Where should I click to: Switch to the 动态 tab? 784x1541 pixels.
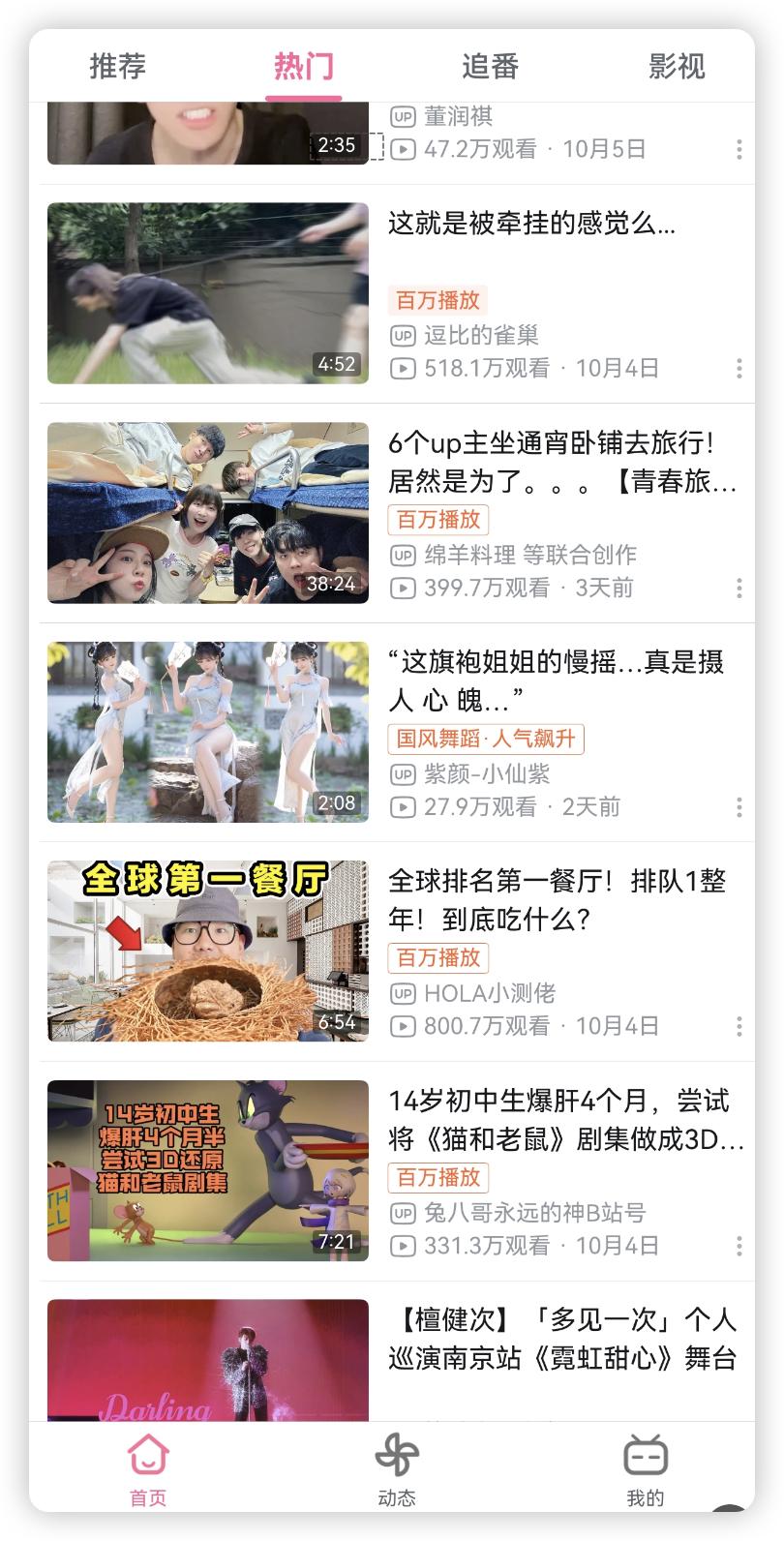397,1469
